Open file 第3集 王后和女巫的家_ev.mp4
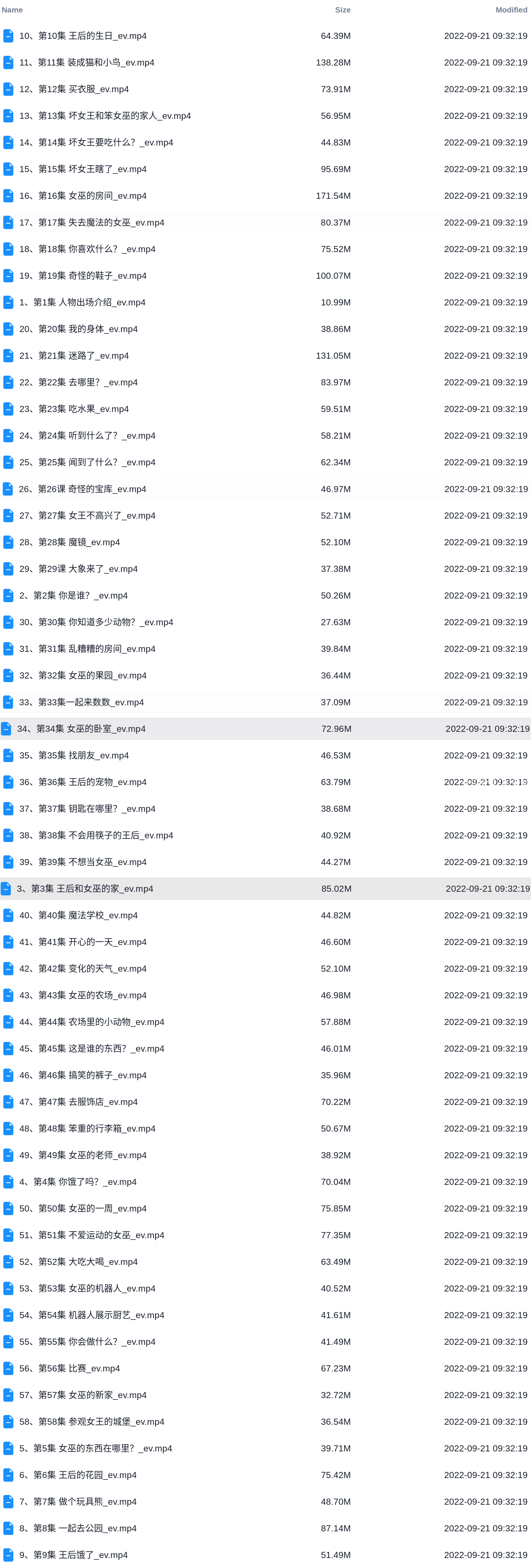The image size is (531, 1568). (85, 889)
